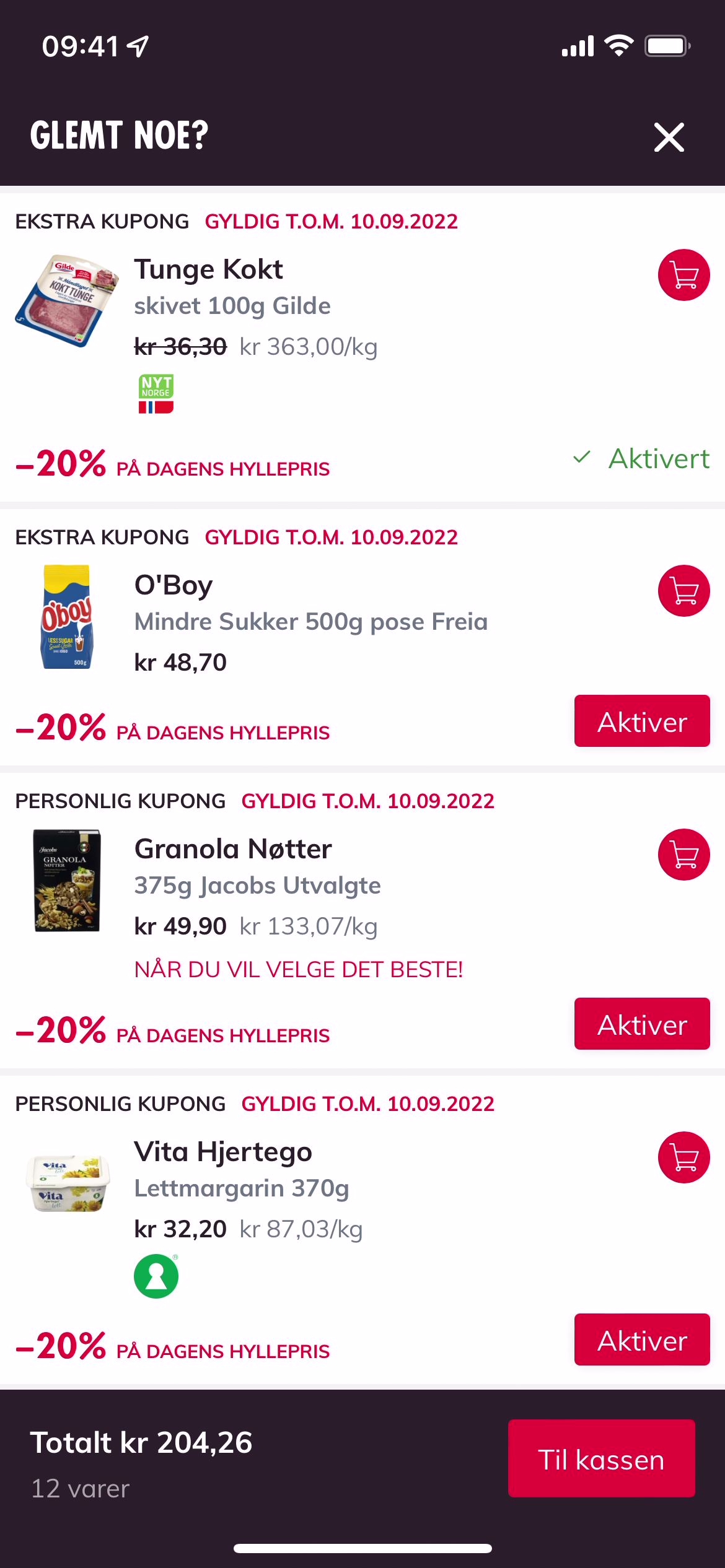
Task: Open the Granola Nøtter product image
Action: 67,880
